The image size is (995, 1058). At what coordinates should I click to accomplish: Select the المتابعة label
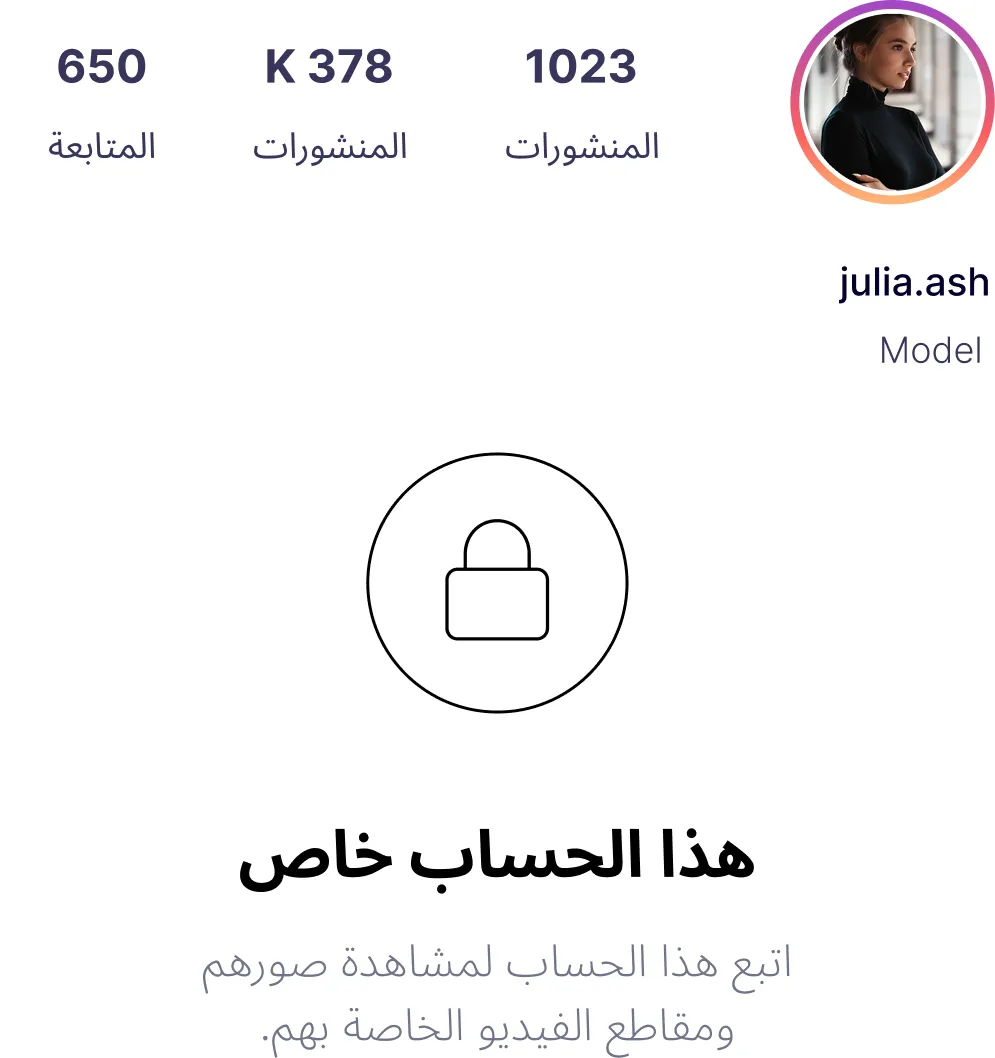103,146
